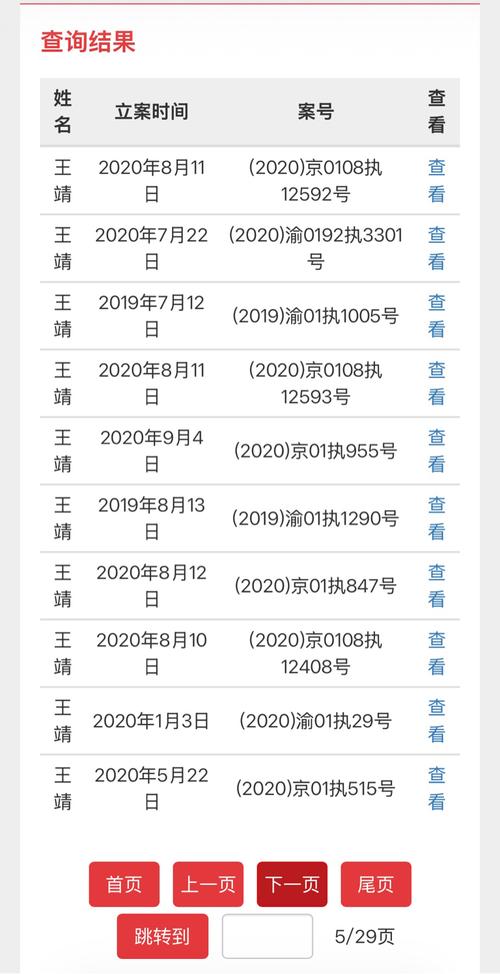Open 查看 link for case 京01执515号
500x974 pixels.
coord(437,788)
